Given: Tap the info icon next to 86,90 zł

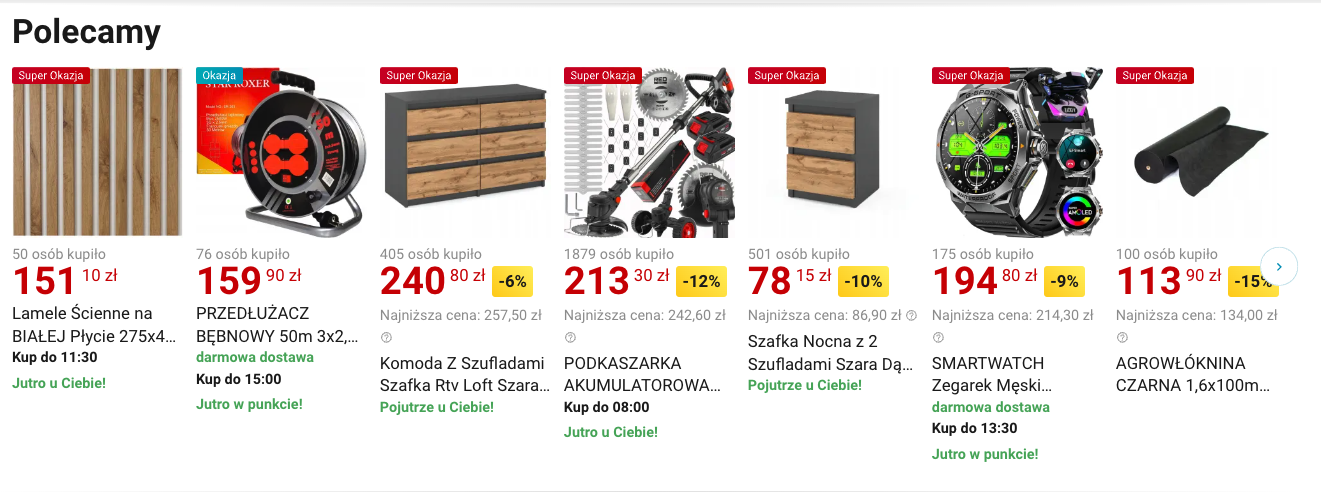Looking at the screenshot, I should click(911, 315).
